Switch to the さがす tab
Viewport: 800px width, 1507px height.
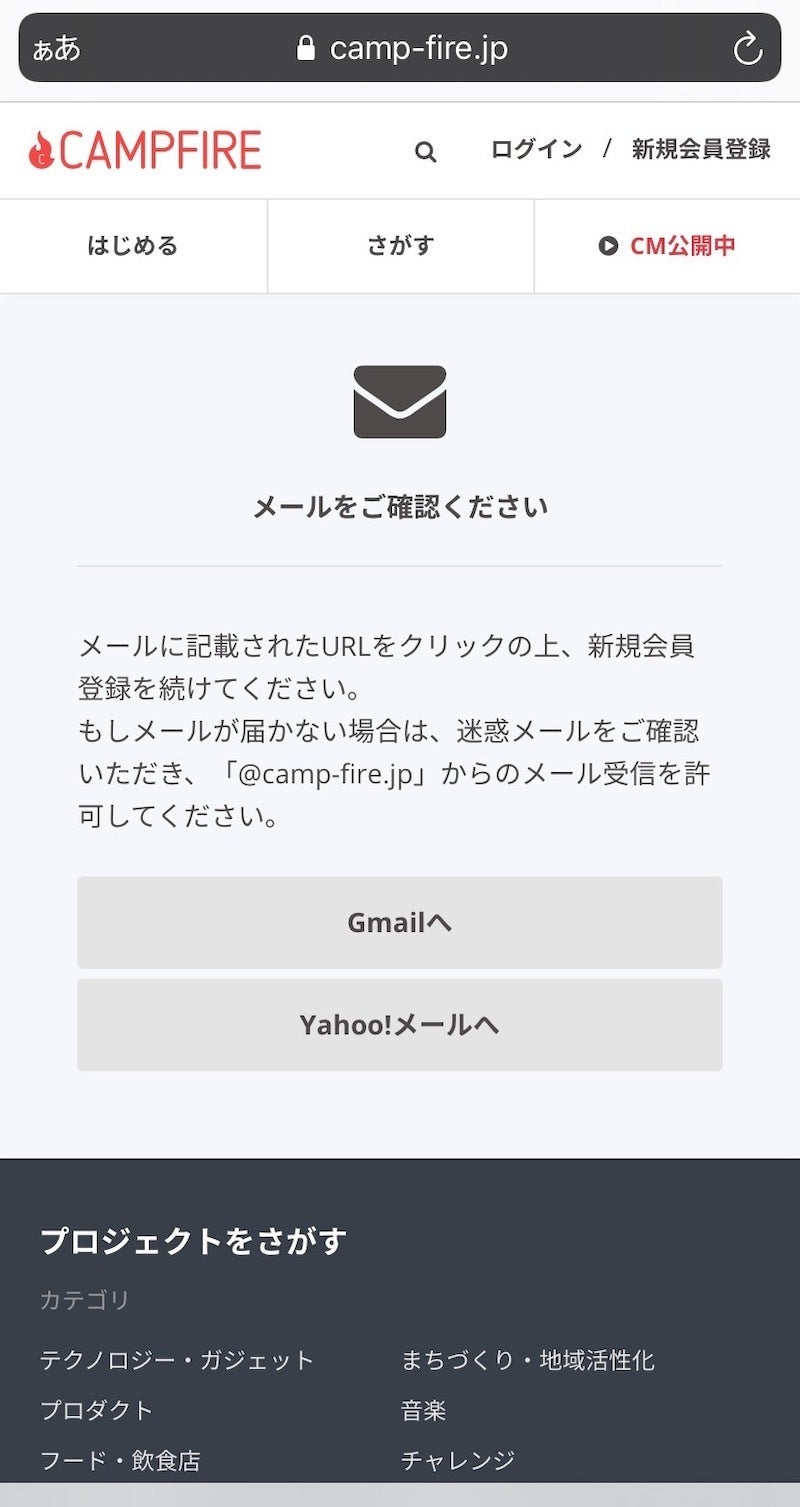400,246
